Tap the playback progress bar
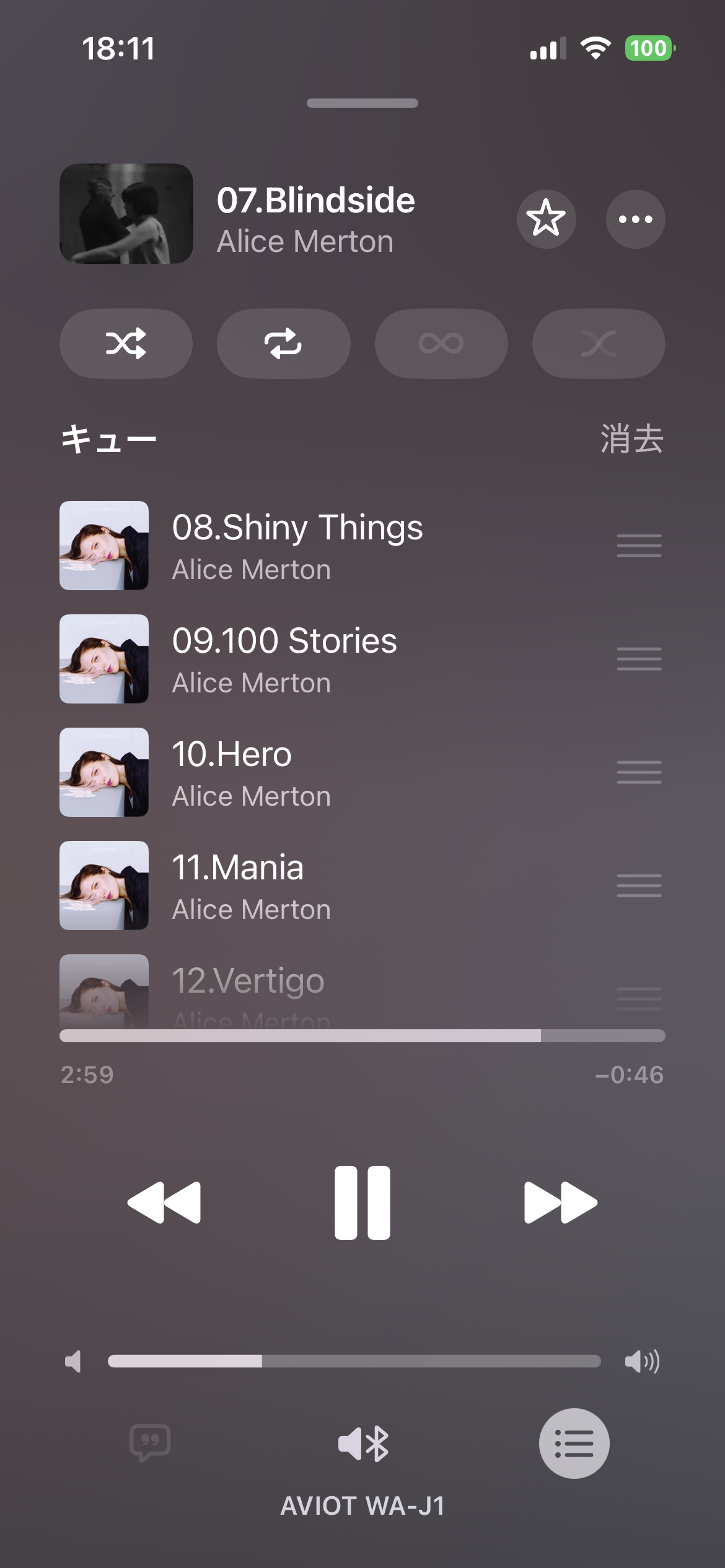Screen dimensions: 725x1568 [x=362, y=1036]
